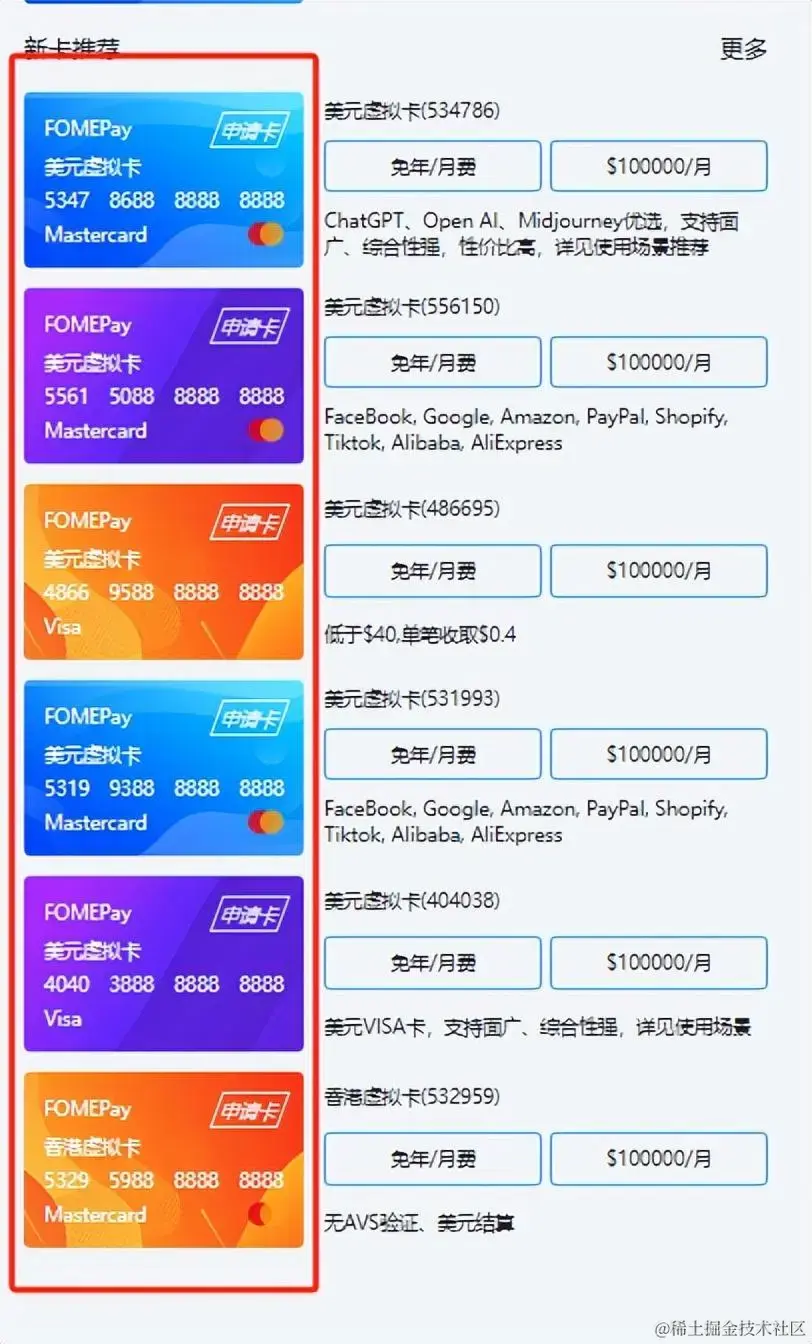Choose 免年/月费 under 美元虚拟卡(486695)
The image size is (812, 1344).
coord(432,570)
